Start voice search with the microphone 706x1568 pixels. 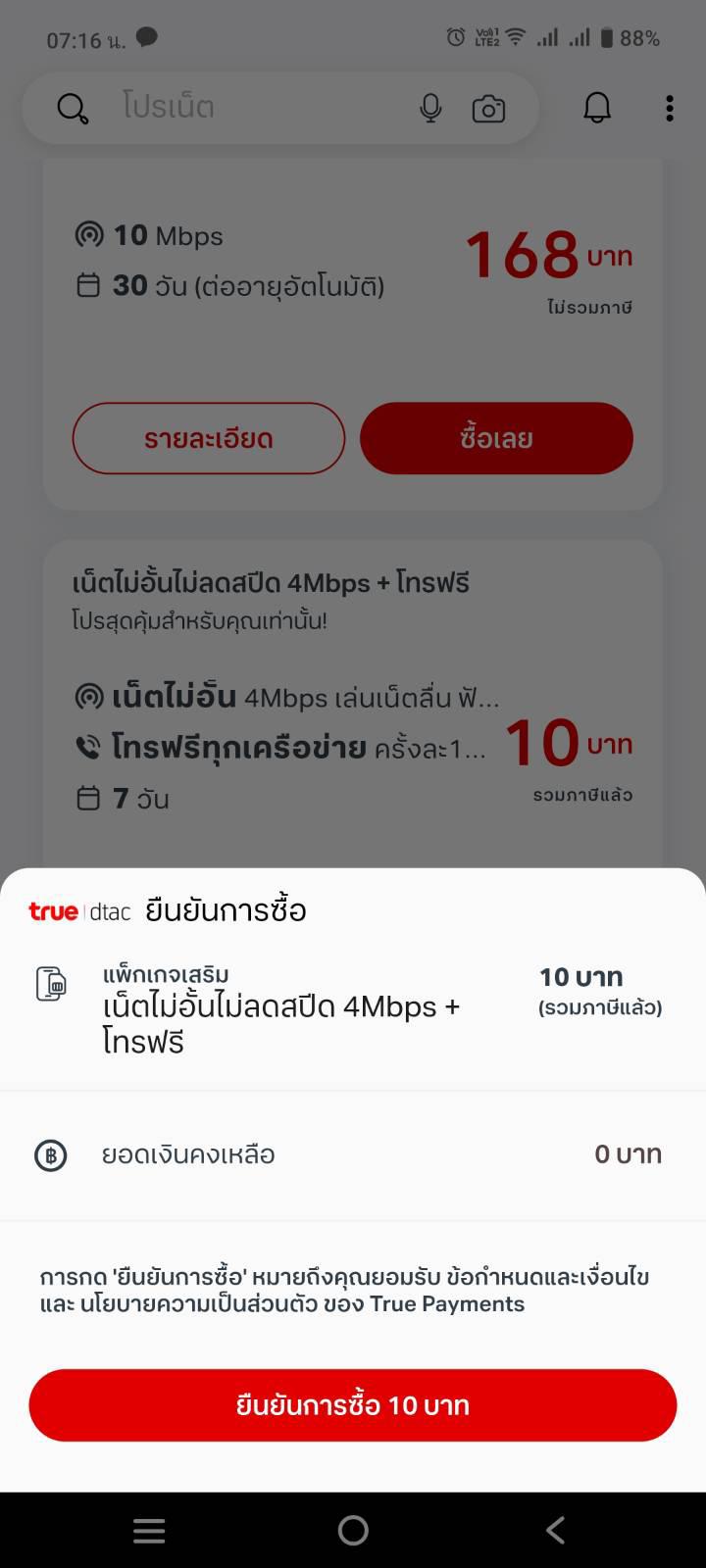point(430,108)
